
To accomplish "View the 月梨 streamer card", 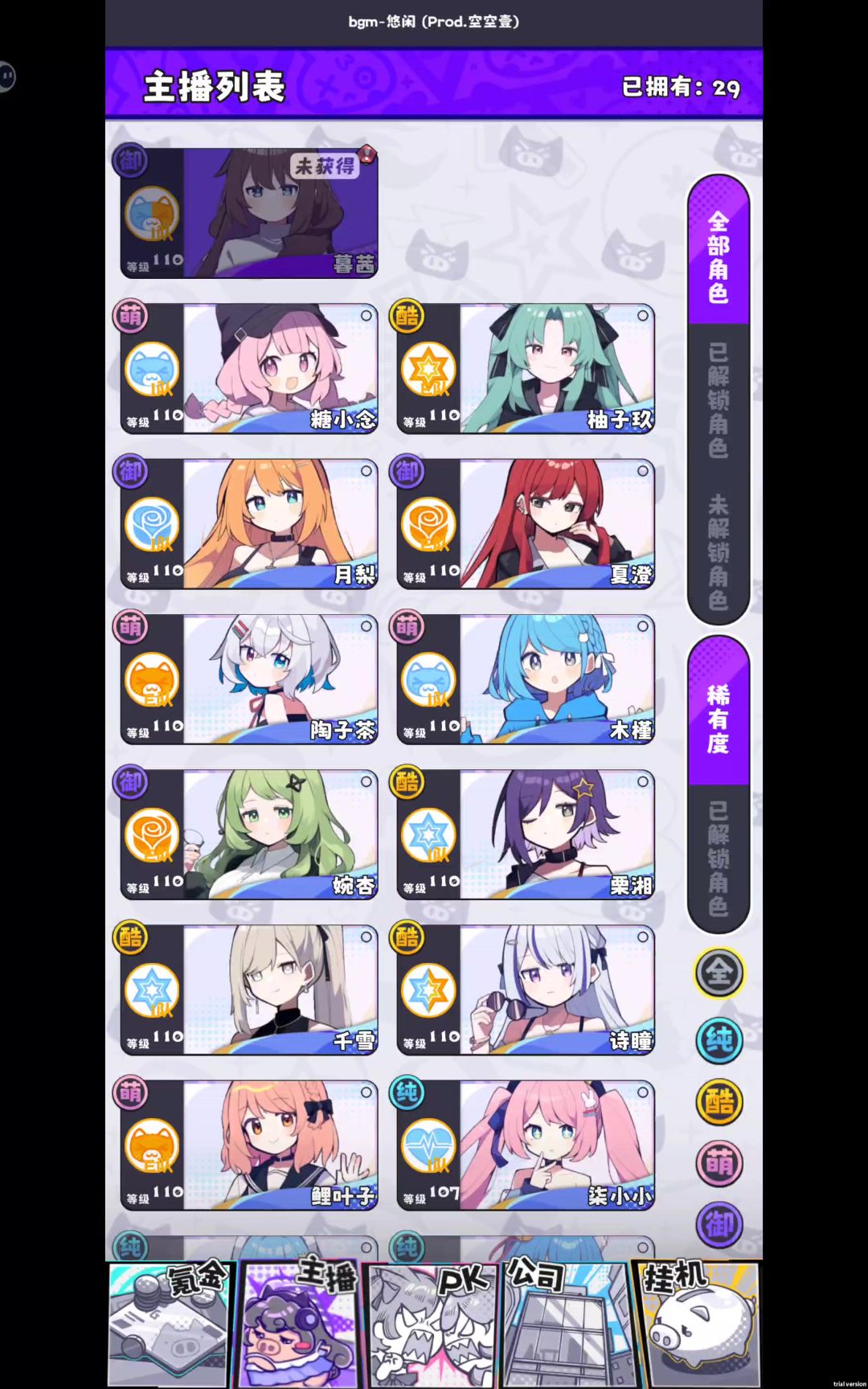I will (249, 524).
